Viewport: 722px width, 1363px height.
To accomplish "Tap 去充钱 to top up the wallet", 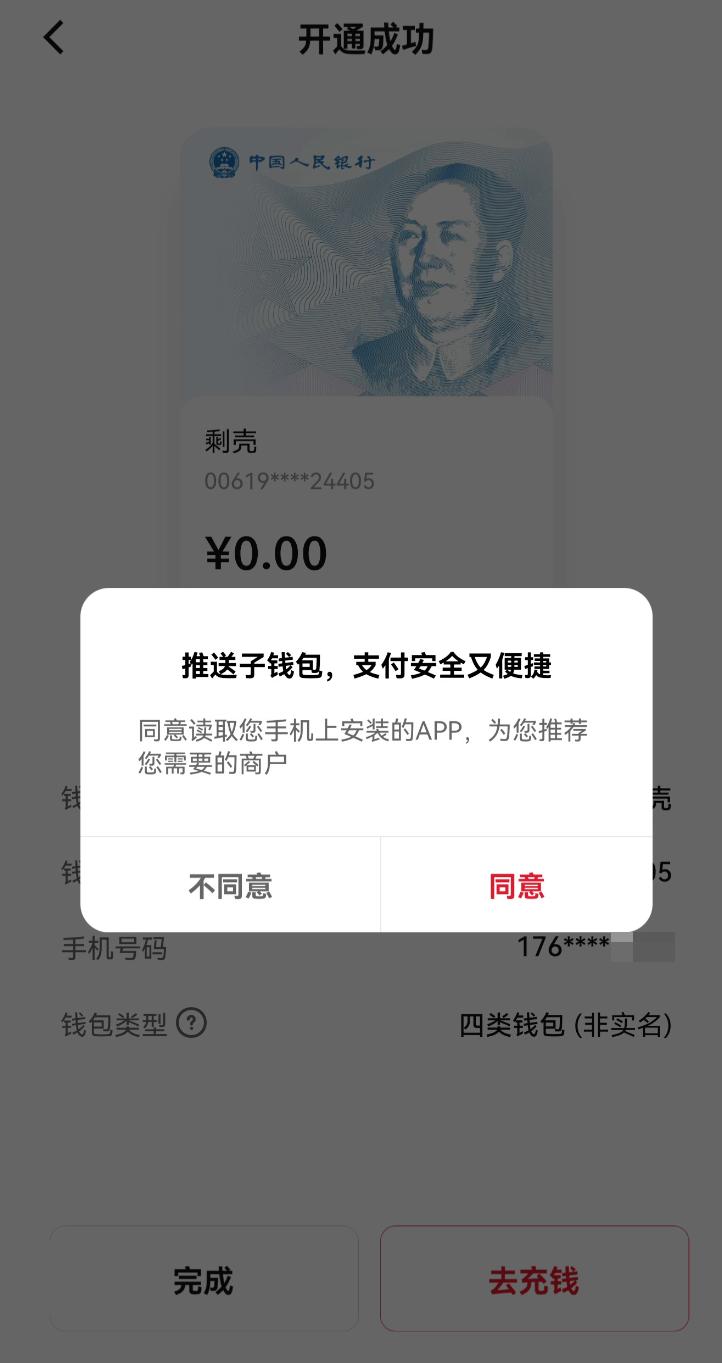I will point(533,1279).
